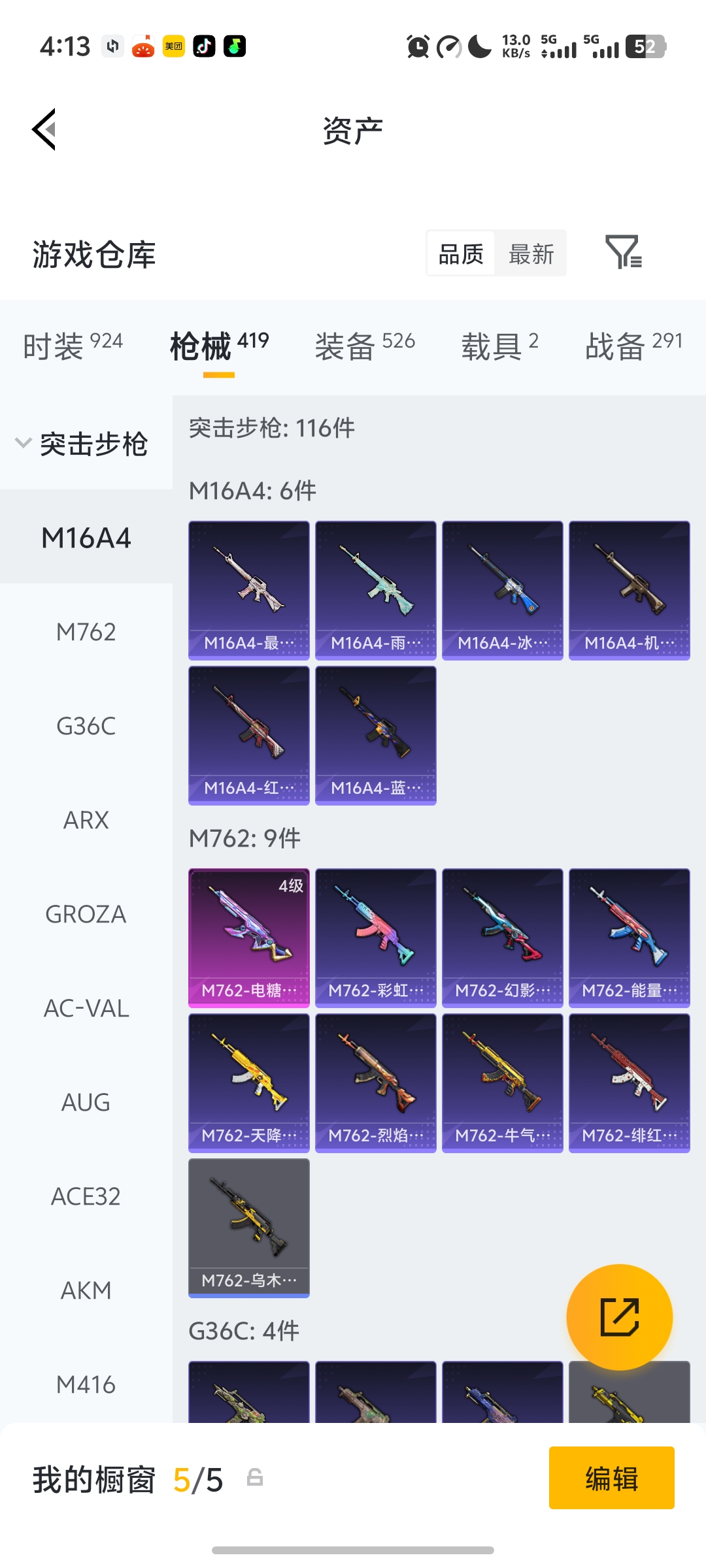Image resolution: width=706 pixels, height=1568 pixels.
Task: Jump to GROZA skins
Action: coord(86,914)
